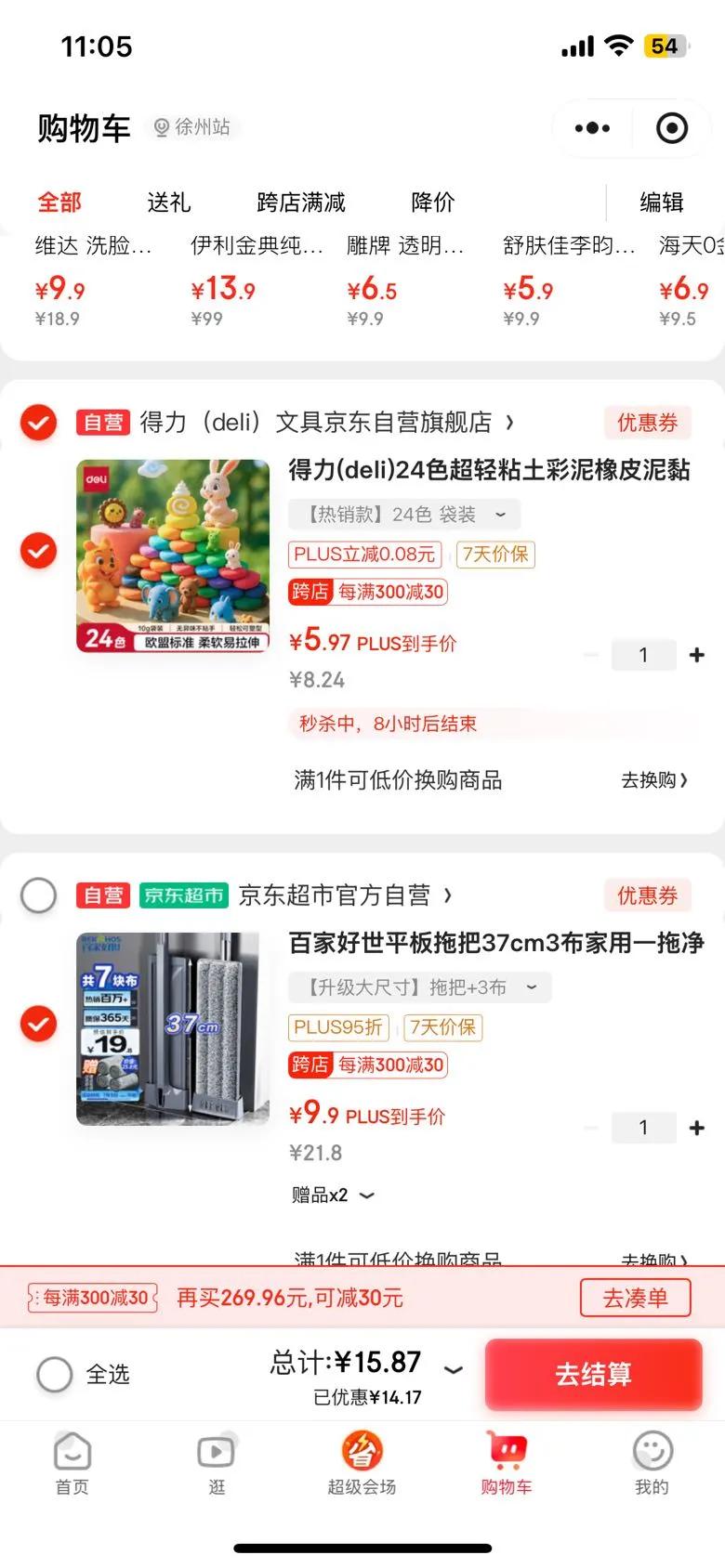Open the mini-program more options menu
The height and width of the screenshot is (1568, 725).
[x=592, y=128]
